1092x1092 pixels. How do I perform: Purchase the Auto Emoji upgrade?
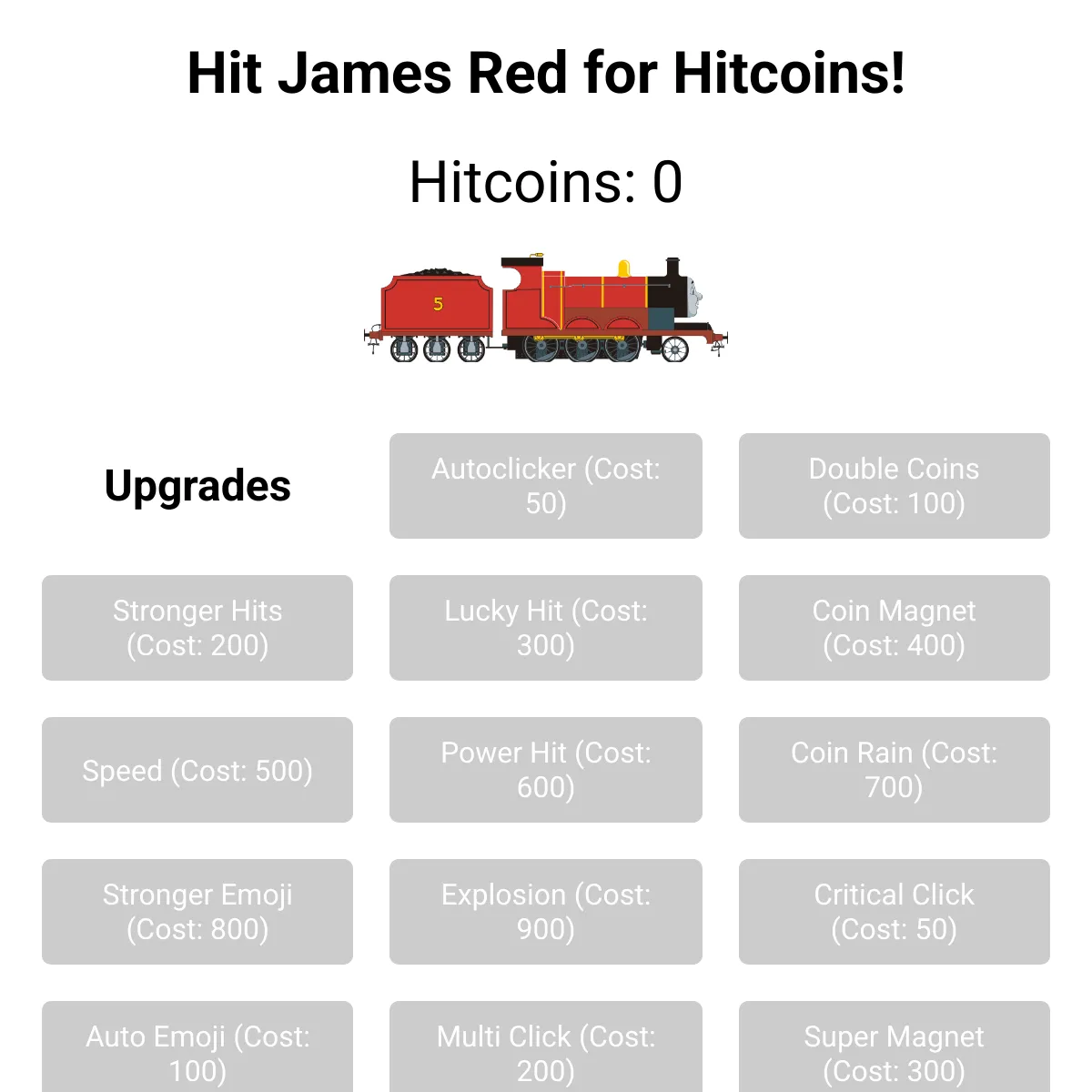197,1048
